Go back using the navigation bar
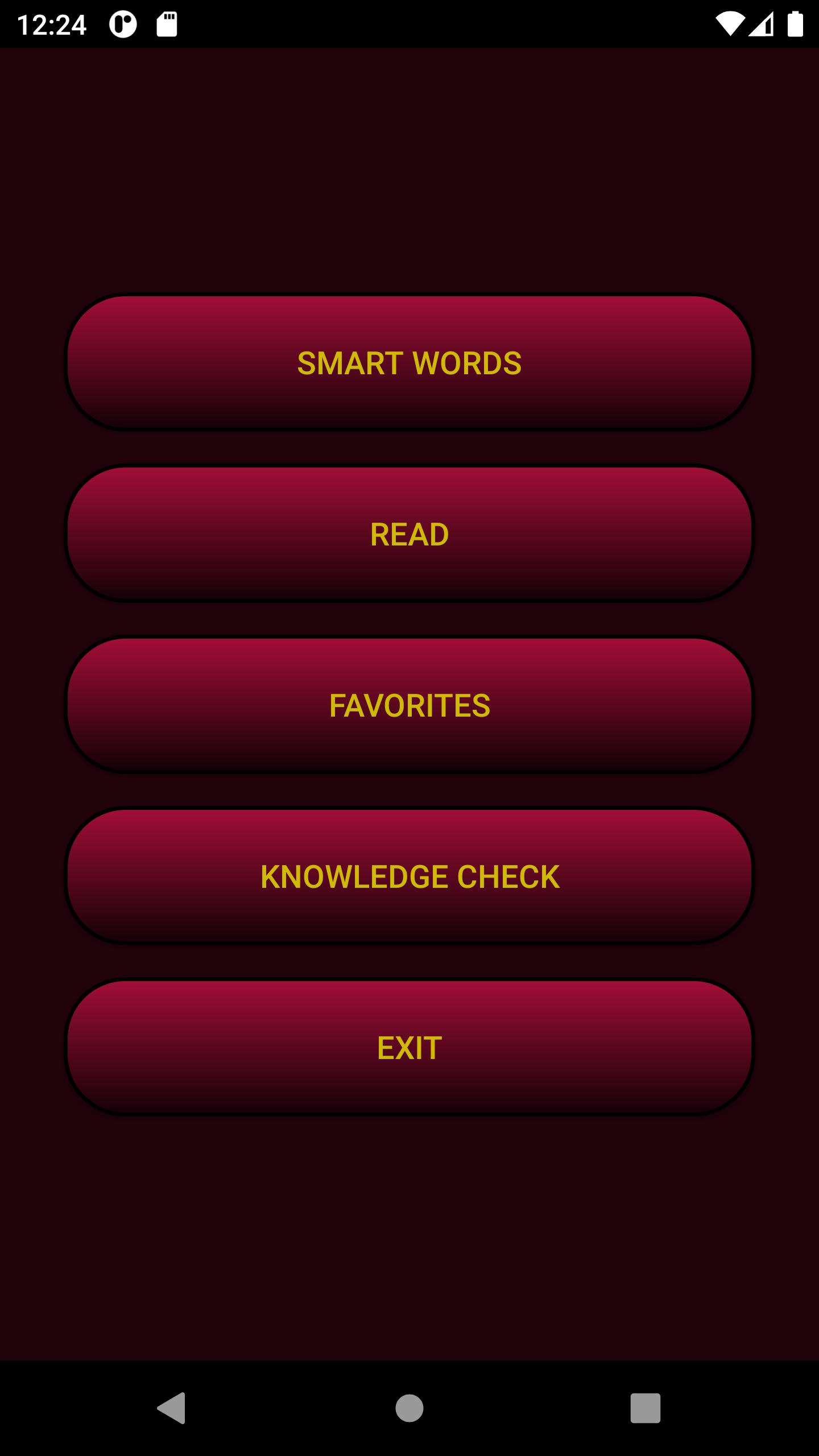The image size is (819, 1456). click(171, 1408)
